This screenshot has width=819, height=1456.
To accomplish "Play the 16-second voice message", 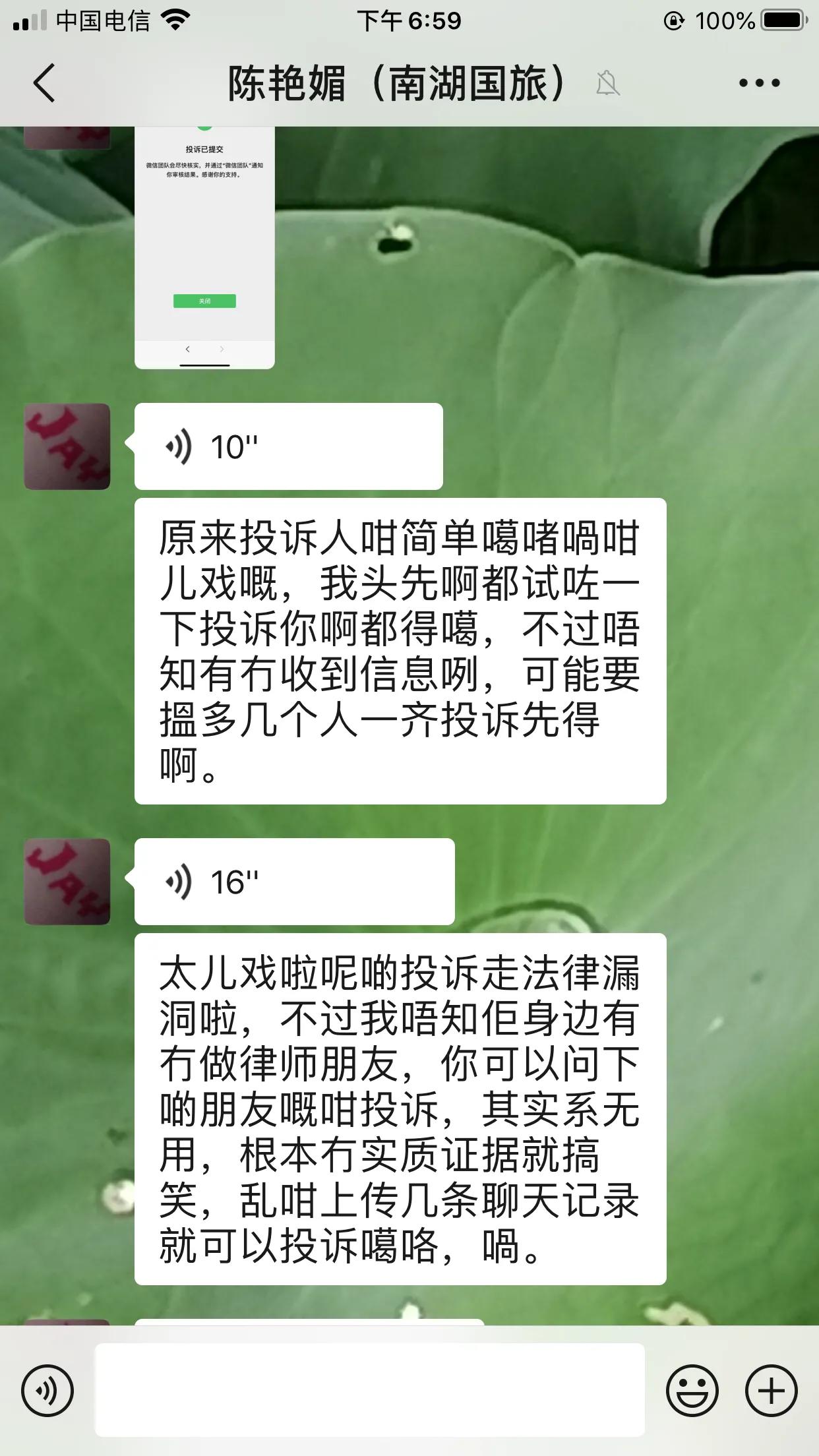I will 293,880.
